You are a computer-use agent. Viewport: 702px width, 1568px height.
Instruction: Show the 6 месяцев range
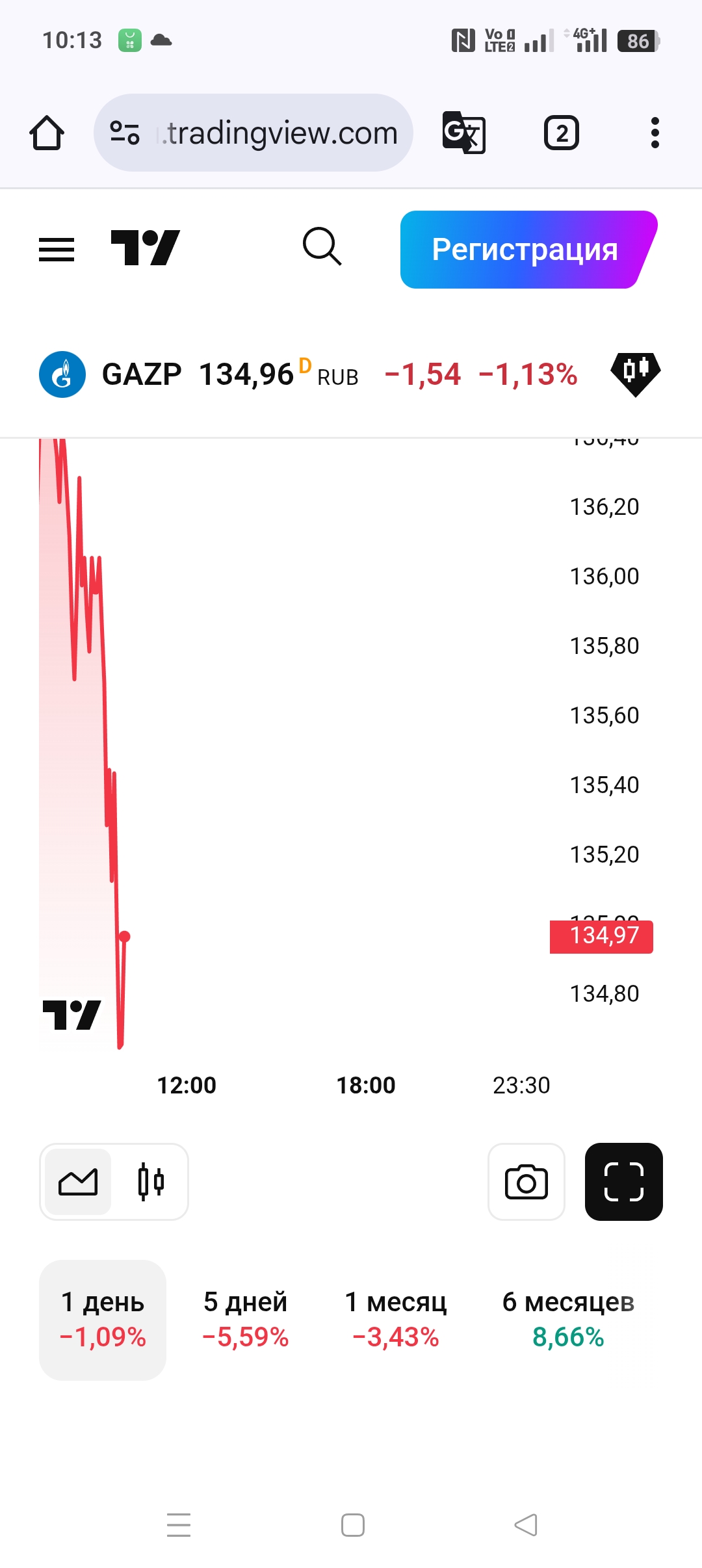pyautogui.click(x=568, y=1320)
